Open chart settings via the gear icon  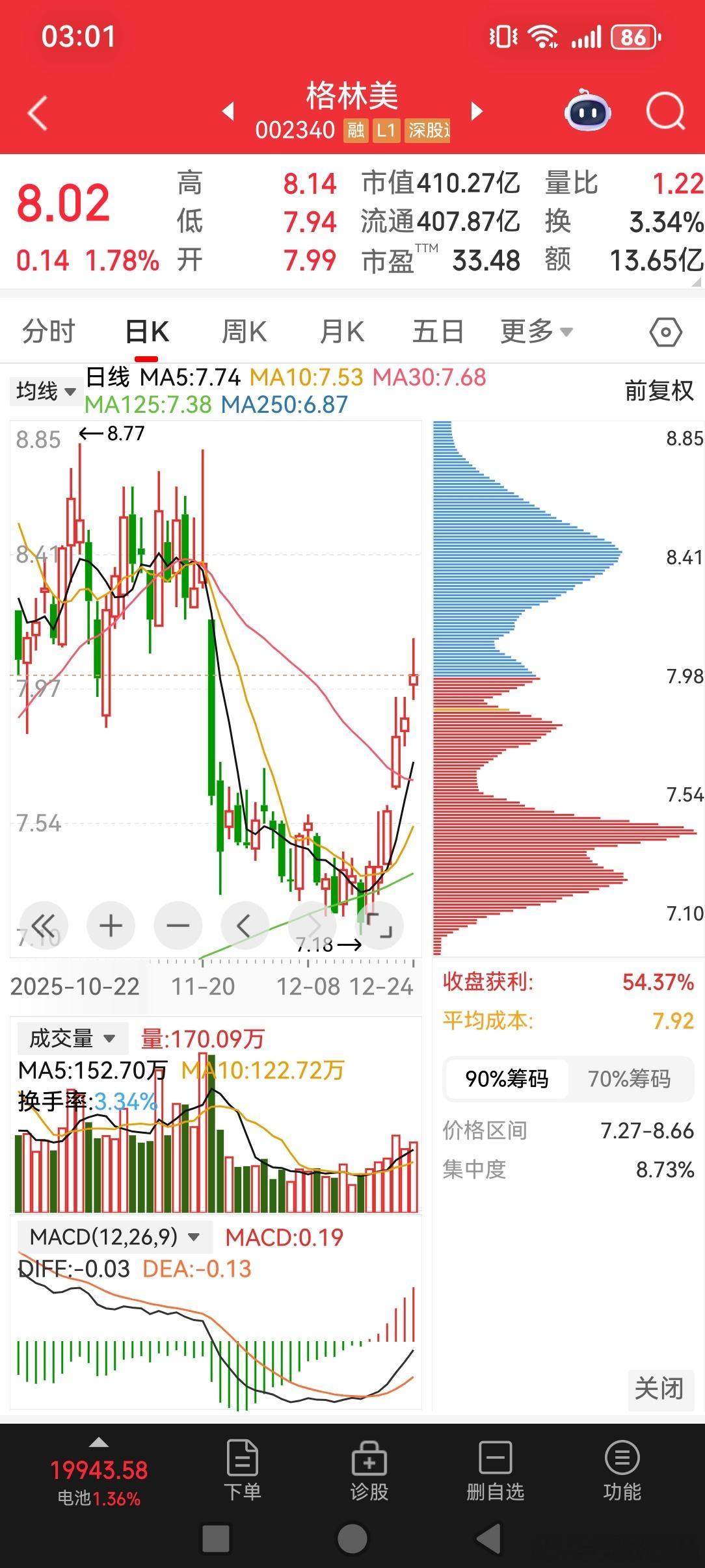tap(665, 332)
